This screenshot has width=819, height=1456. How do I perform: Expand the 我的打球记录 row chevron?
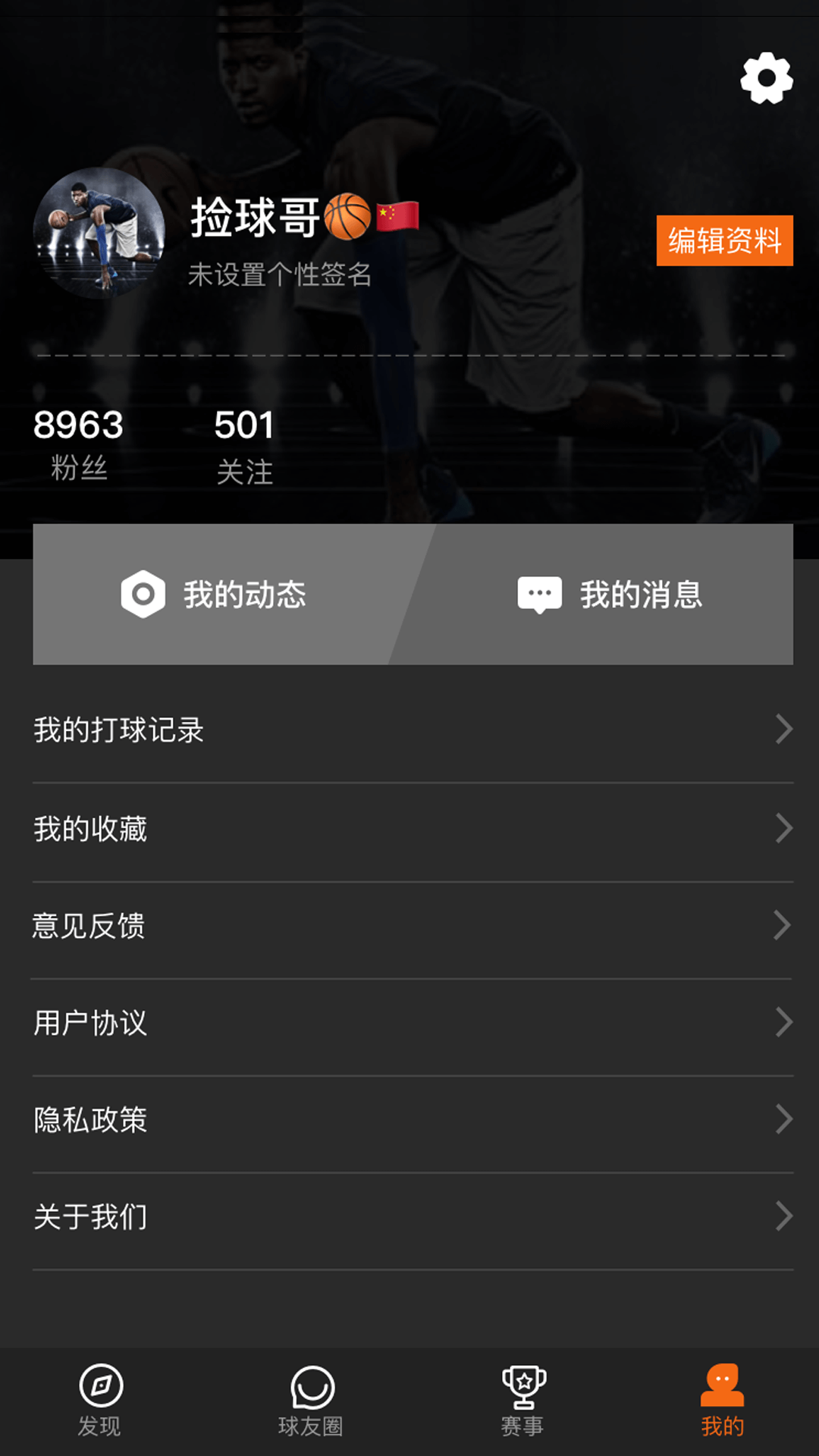click(784, 731)
